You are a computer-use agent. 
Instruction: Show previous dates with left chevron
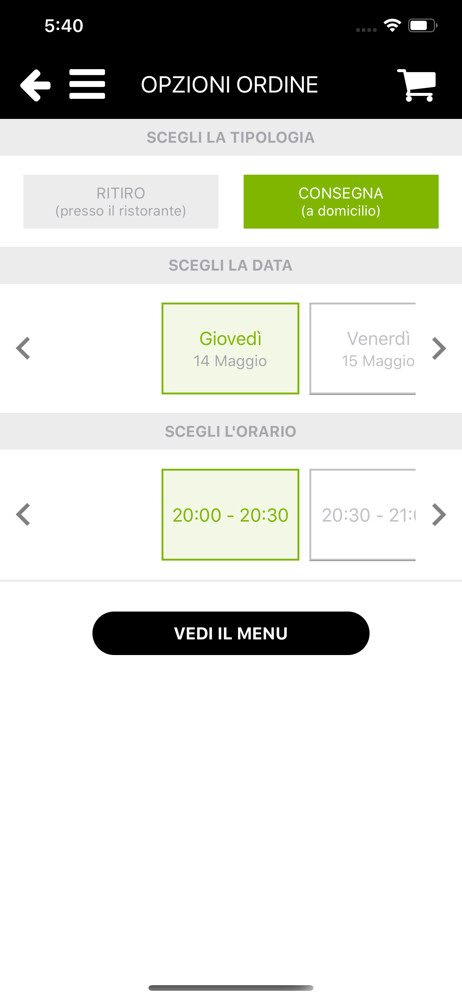23,348
